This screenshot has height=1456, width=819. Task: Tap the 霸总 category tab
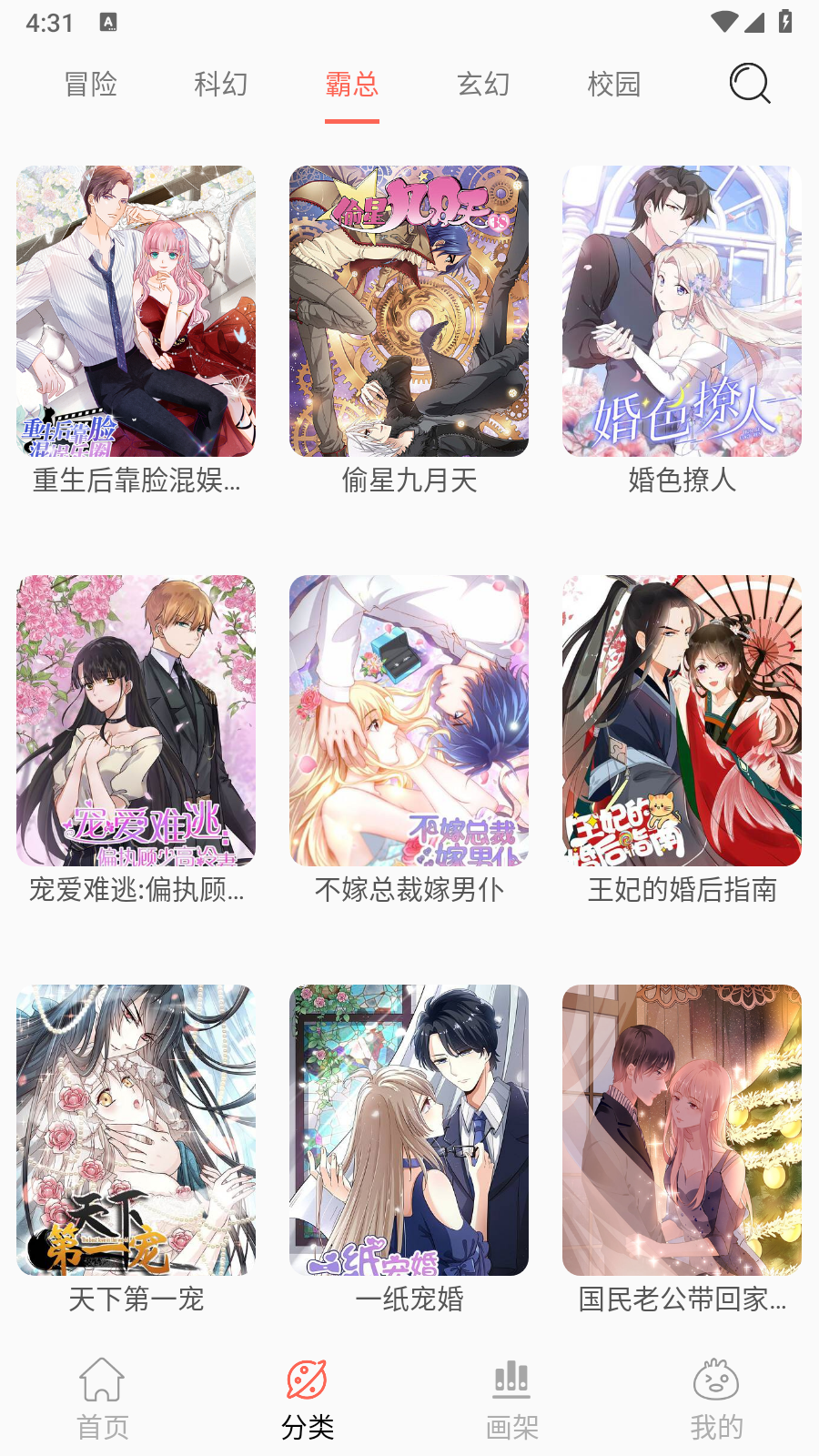(x=352, y=85)
